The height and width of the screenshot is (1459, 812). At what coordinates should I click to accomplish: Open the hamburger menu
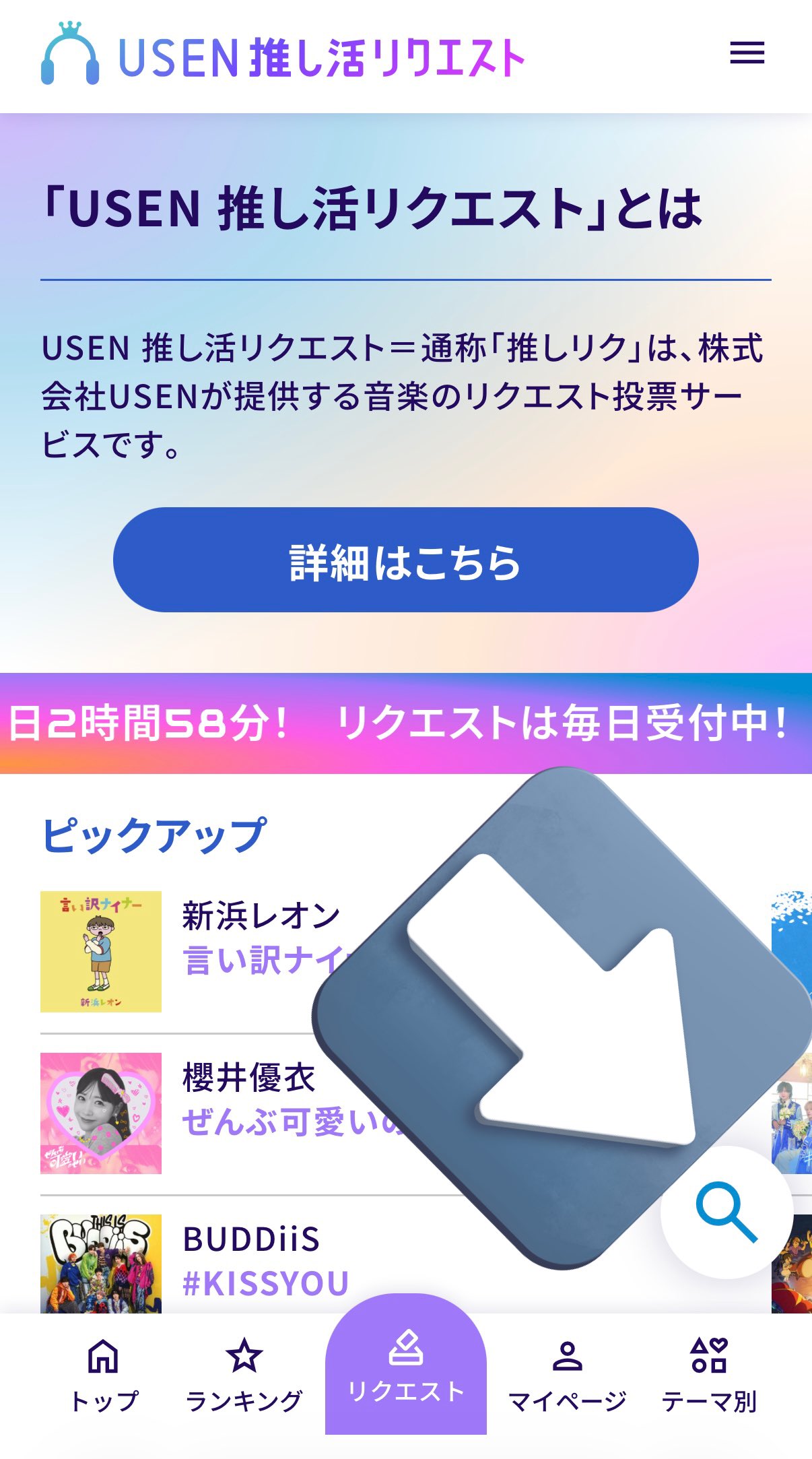[747, 53]
